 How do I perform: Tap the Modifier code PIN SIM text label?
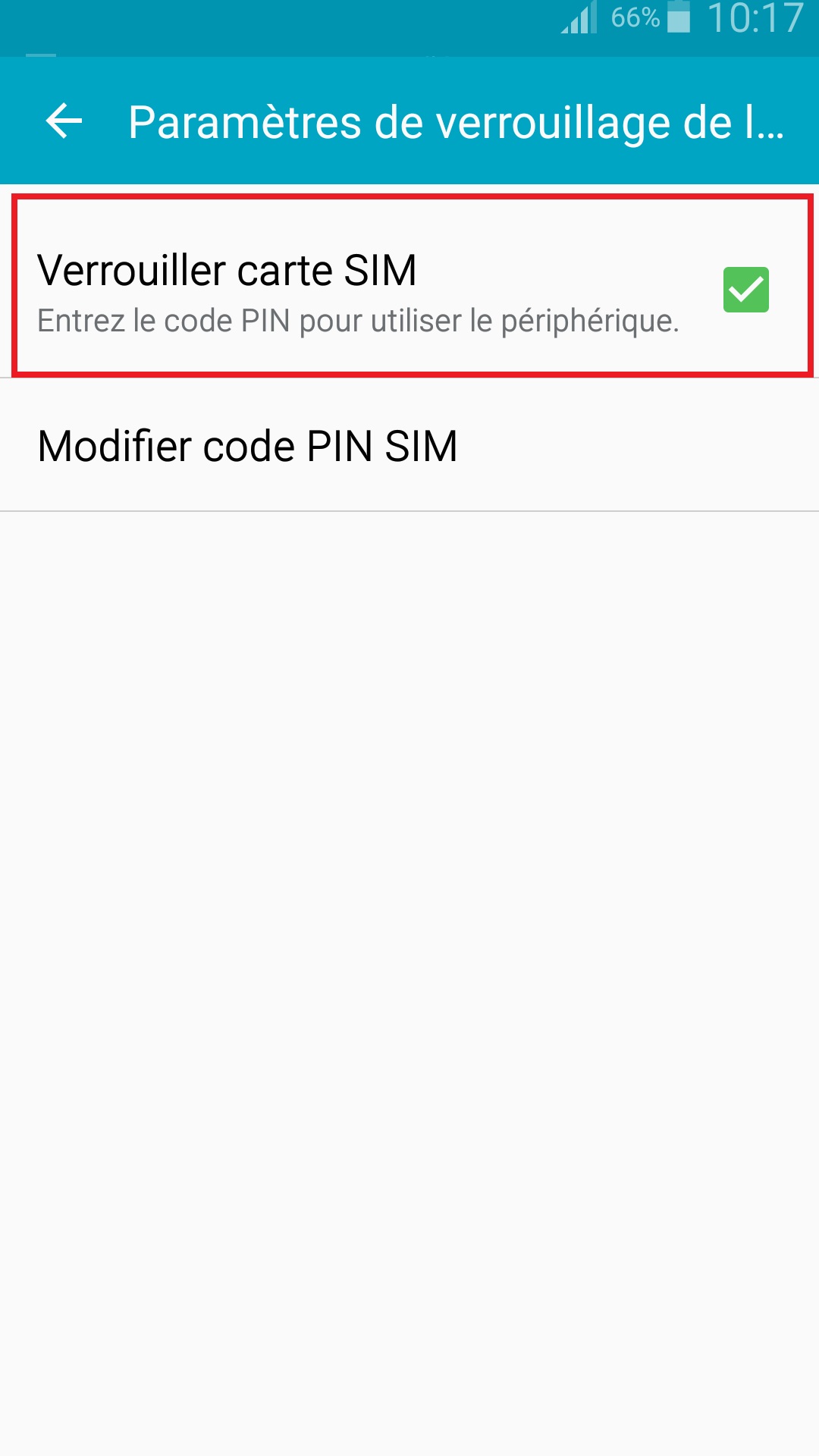pos(248,446)
